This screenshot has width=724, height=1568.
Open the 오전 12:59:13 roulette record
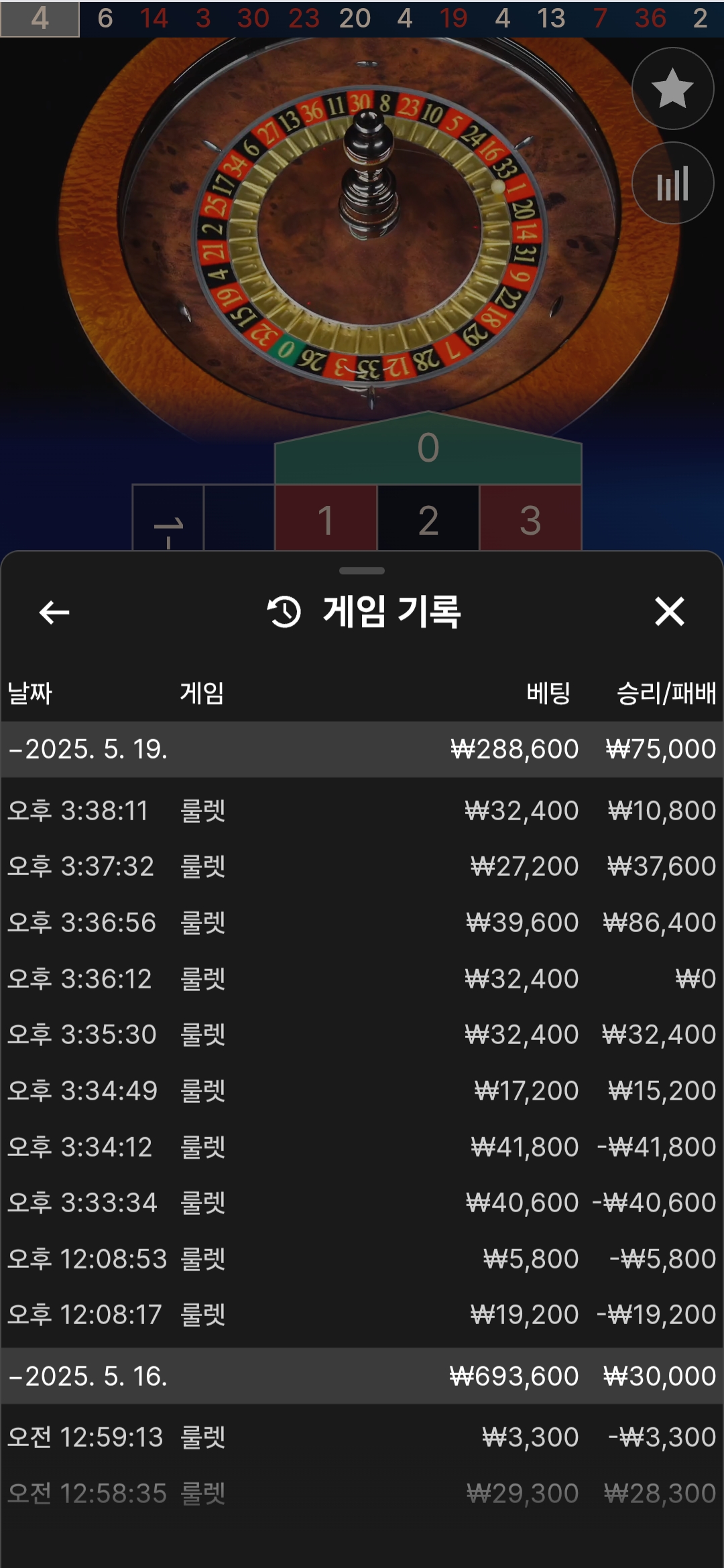pyautogui.click(x=362, y=1437)
